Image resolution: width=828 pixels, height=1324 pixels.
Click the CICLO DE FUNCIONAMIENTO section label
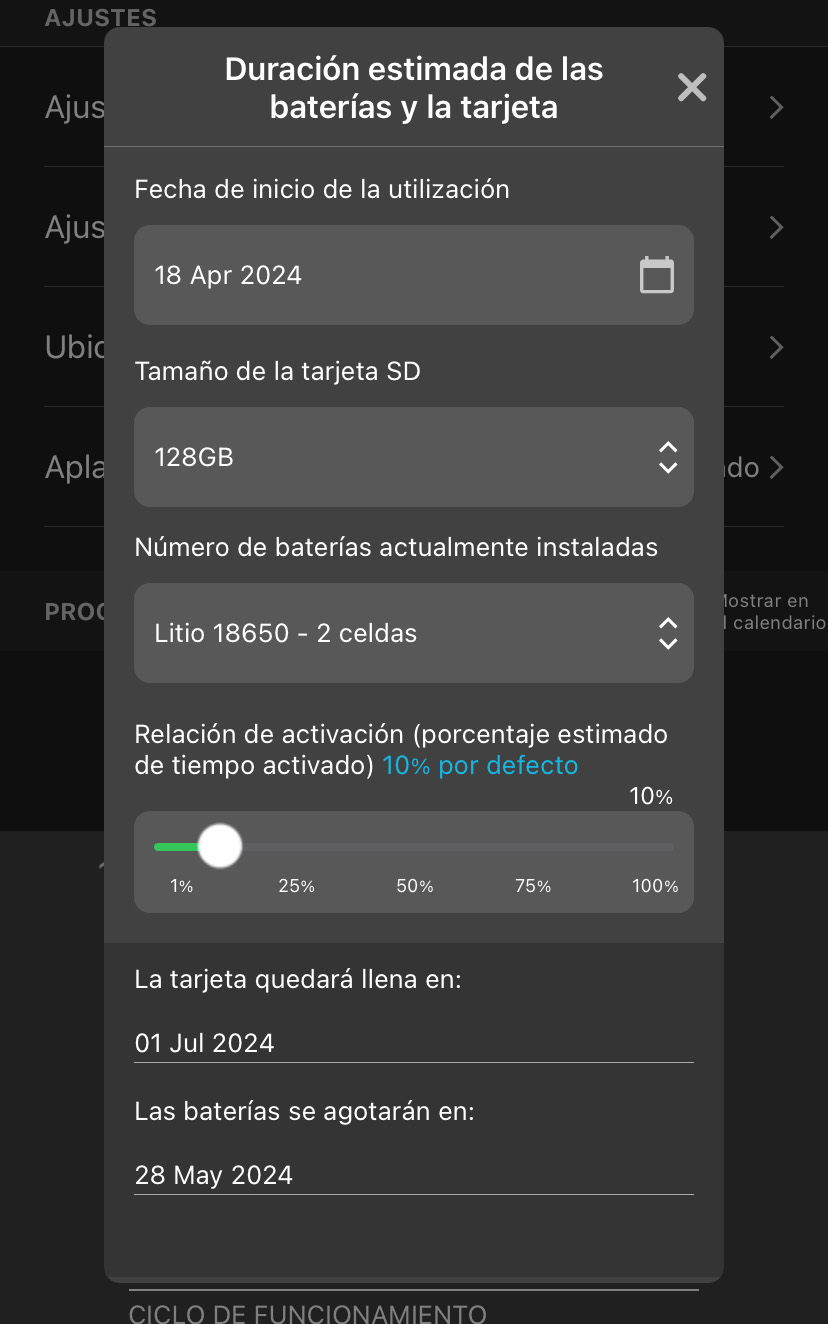307,1313
